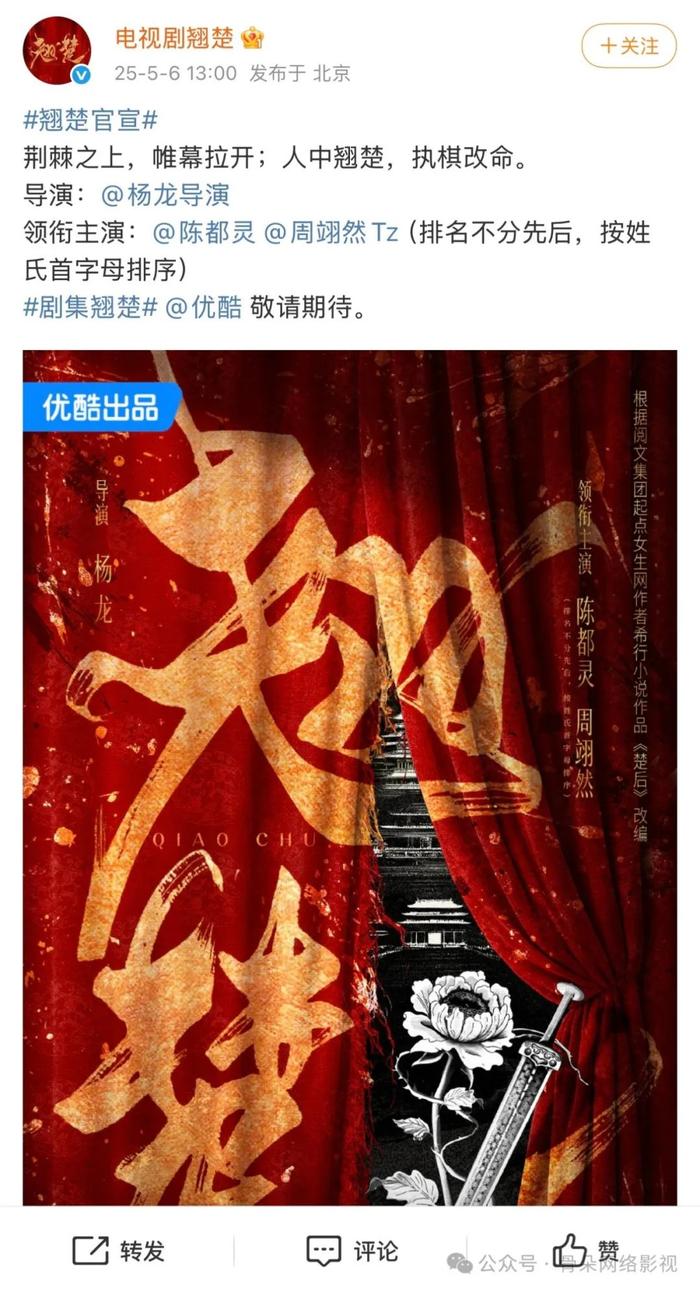This screenshot has width=700, height=1292.
Task: Open the @优酷 mention
Action: pyautogui.click(x=204, y=306)
